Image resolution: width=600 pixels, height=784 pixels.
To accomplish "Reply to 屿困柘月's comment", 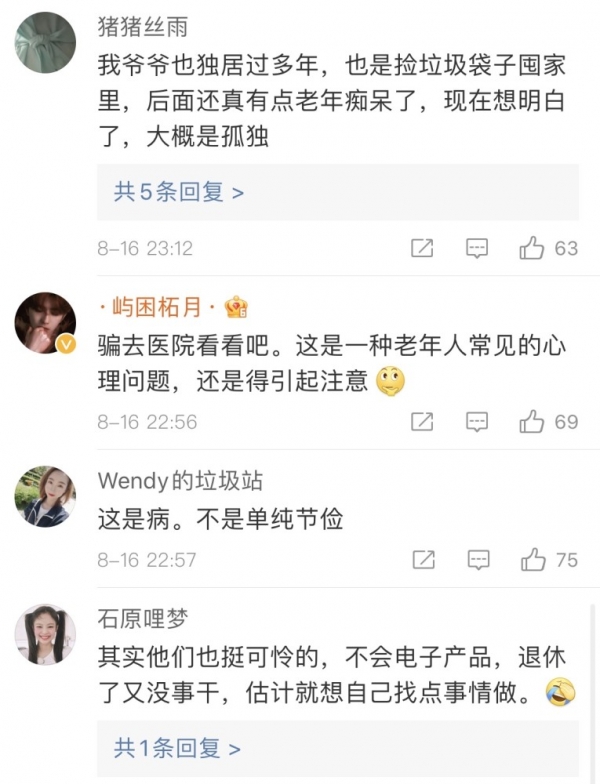I will (x=477, y=421).
